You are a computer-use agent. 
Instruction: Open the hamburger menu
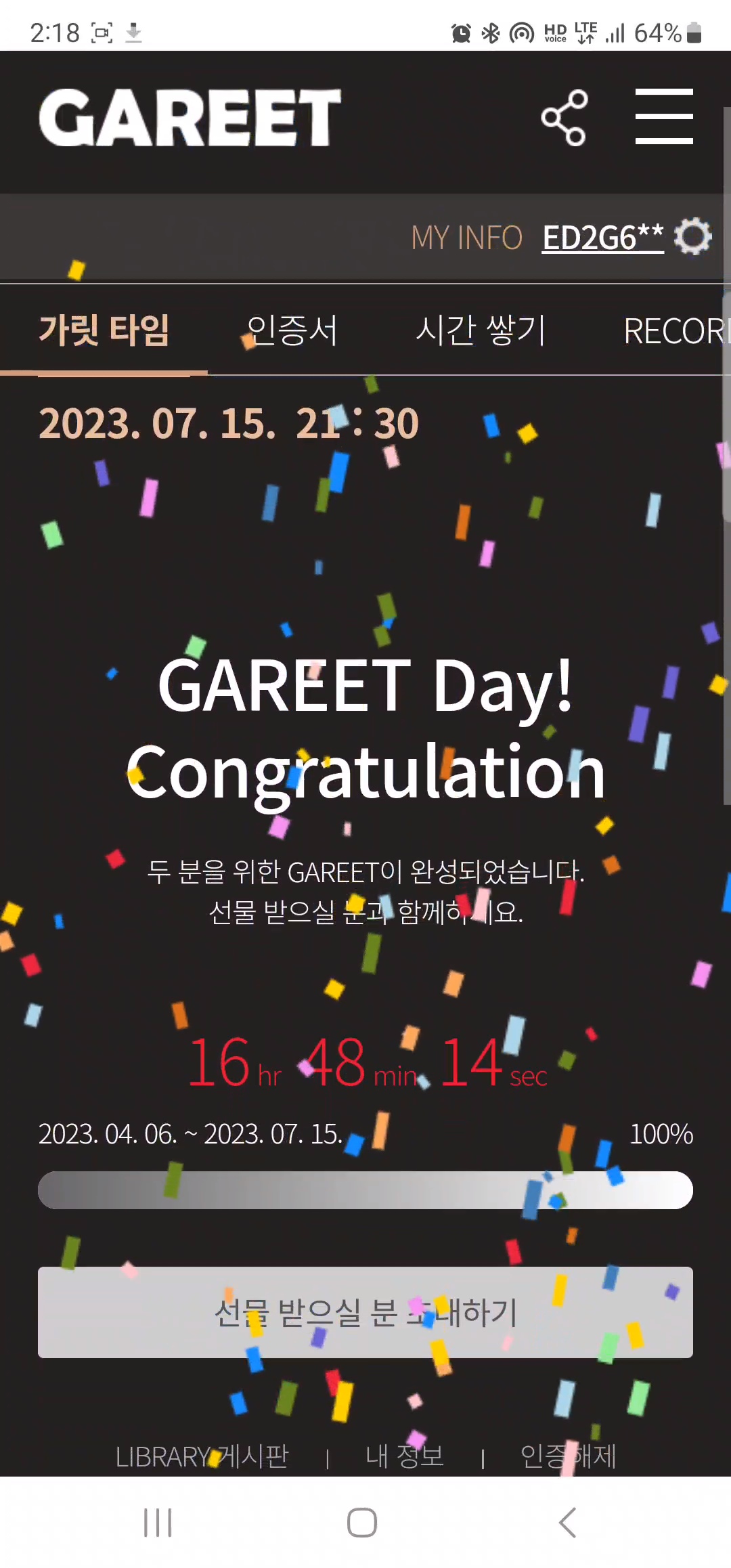(x=664, y=116)
